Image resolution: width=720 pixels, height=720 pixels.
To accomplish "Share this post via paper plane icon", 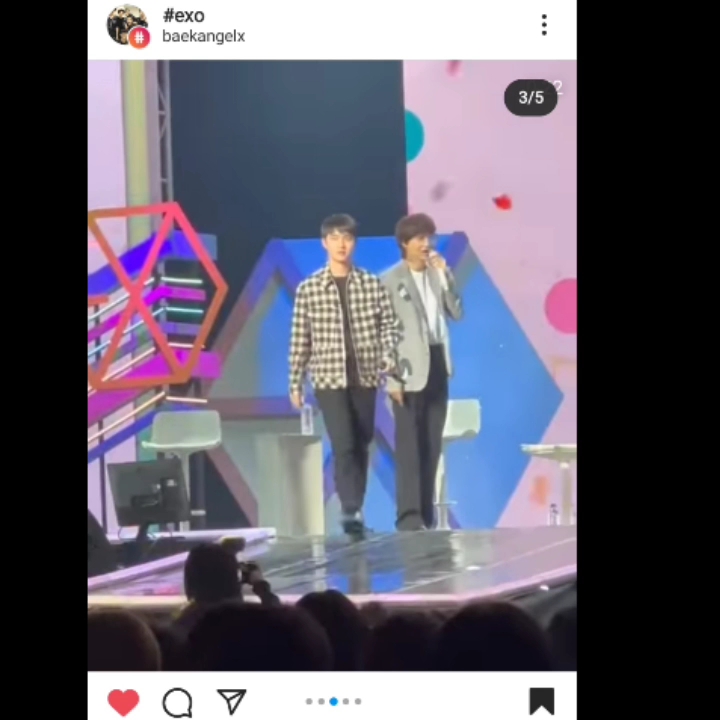I will [231, 702].
